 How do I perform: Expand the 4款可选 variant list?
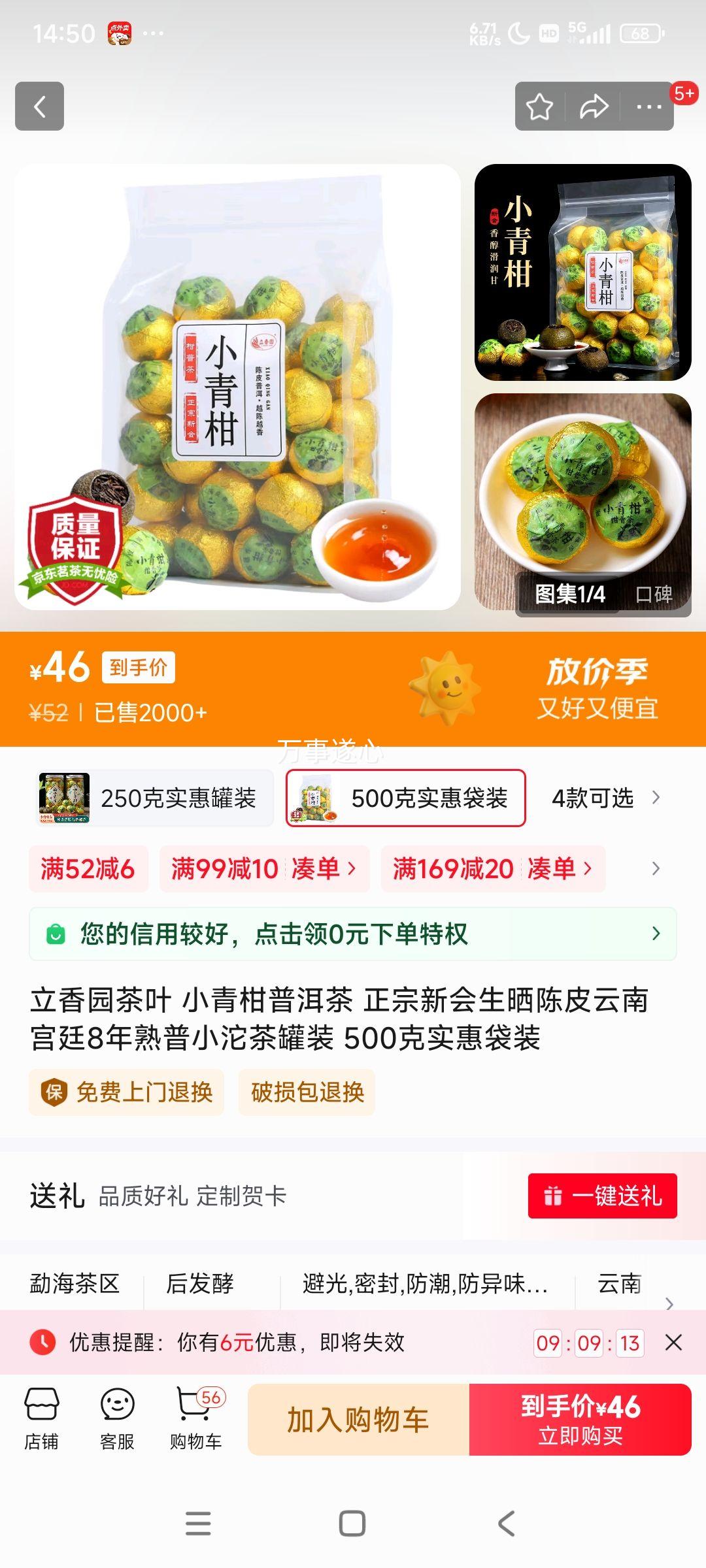coord(605,798)
